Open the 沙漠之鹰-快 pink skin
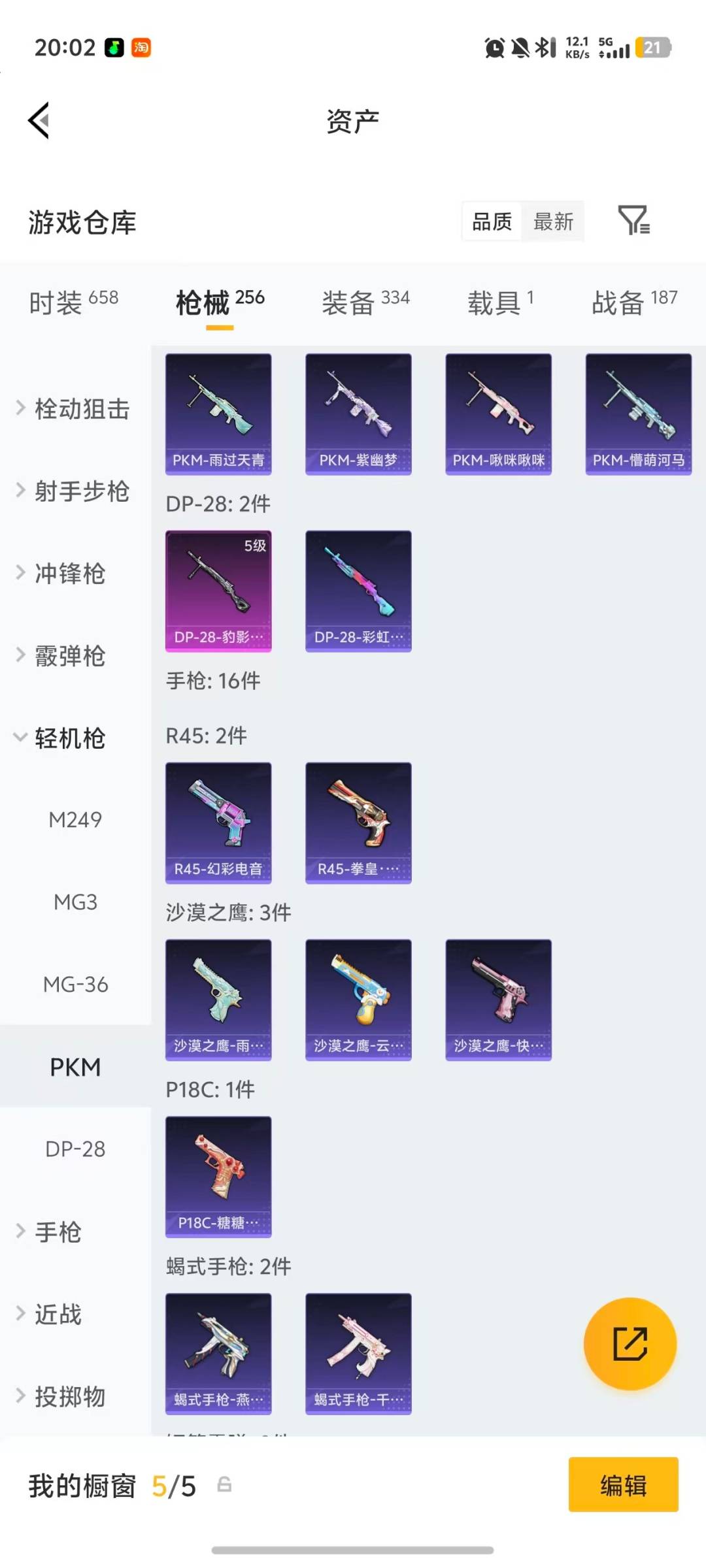706x1568 pixels. pyautogui.click(x=498, y=1000)
